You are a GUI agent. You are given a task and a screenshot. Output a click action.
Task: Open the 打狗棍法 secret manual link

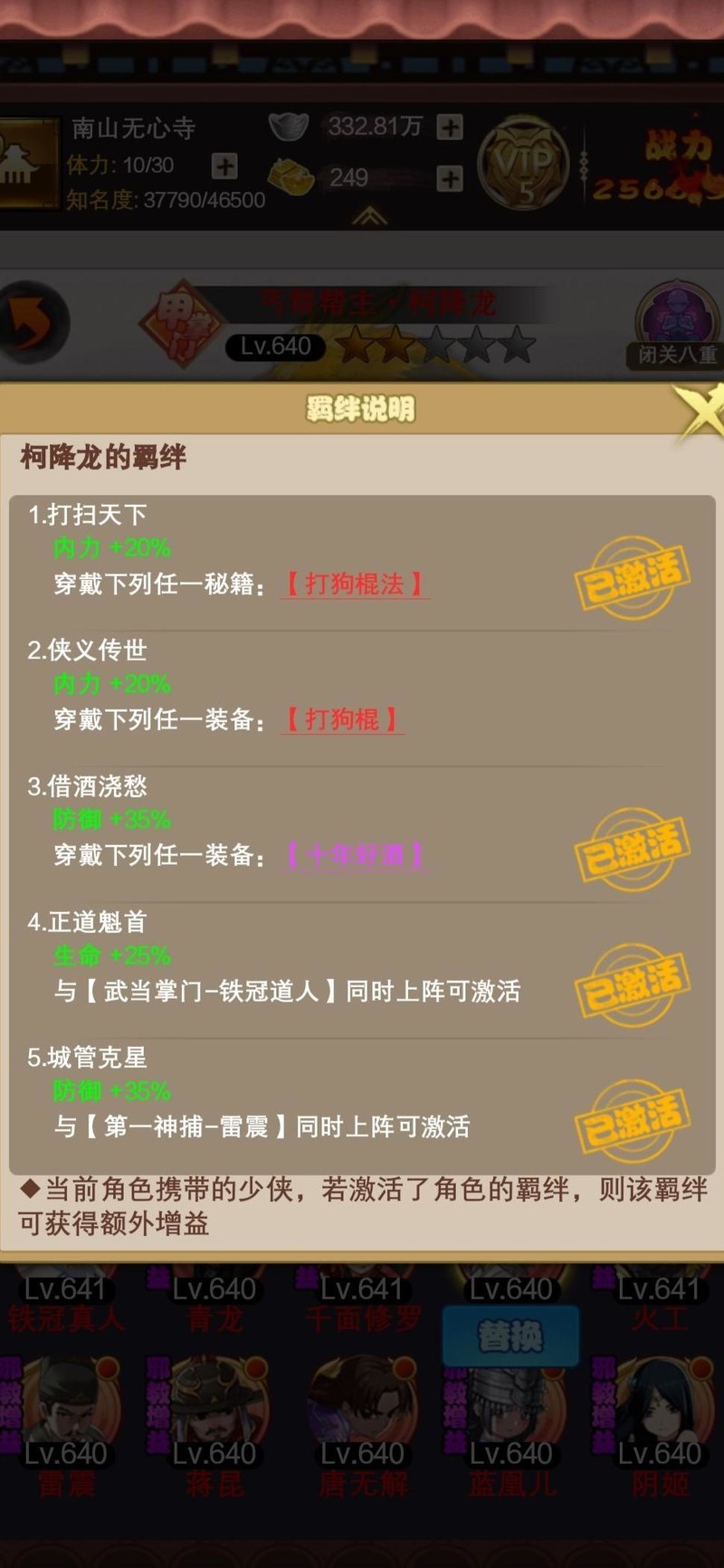tap(355, 584)
